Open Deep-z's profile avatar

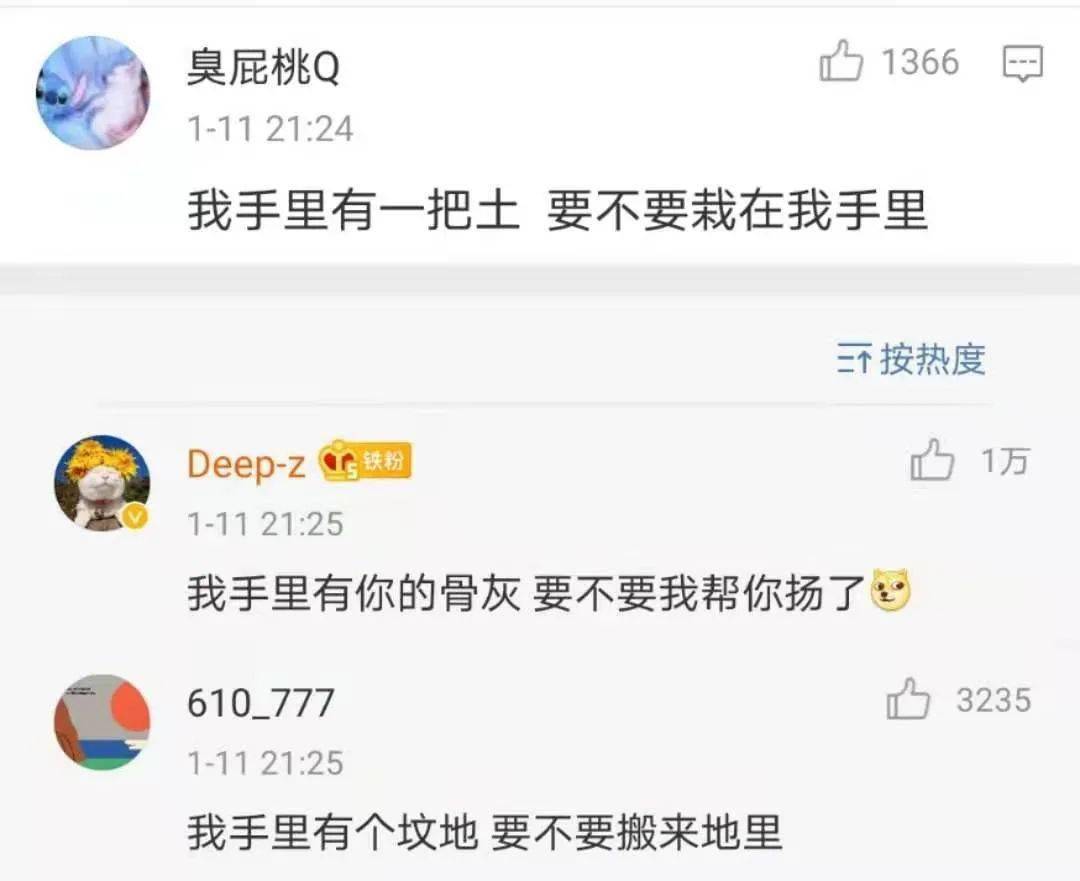(x=101, y=483)
